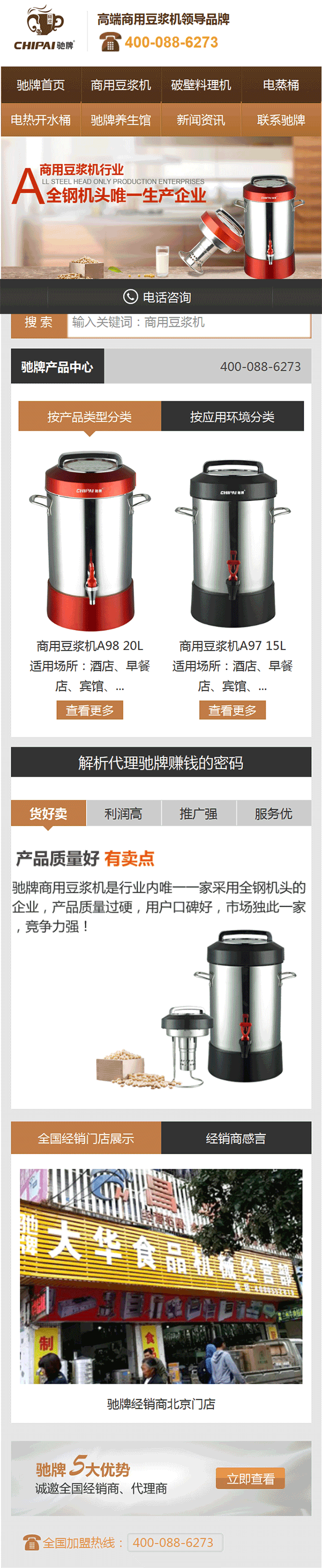The height and width of the screenshot is (1568, 322).
Task: Open the 服务优 tab
Action: 273,814
